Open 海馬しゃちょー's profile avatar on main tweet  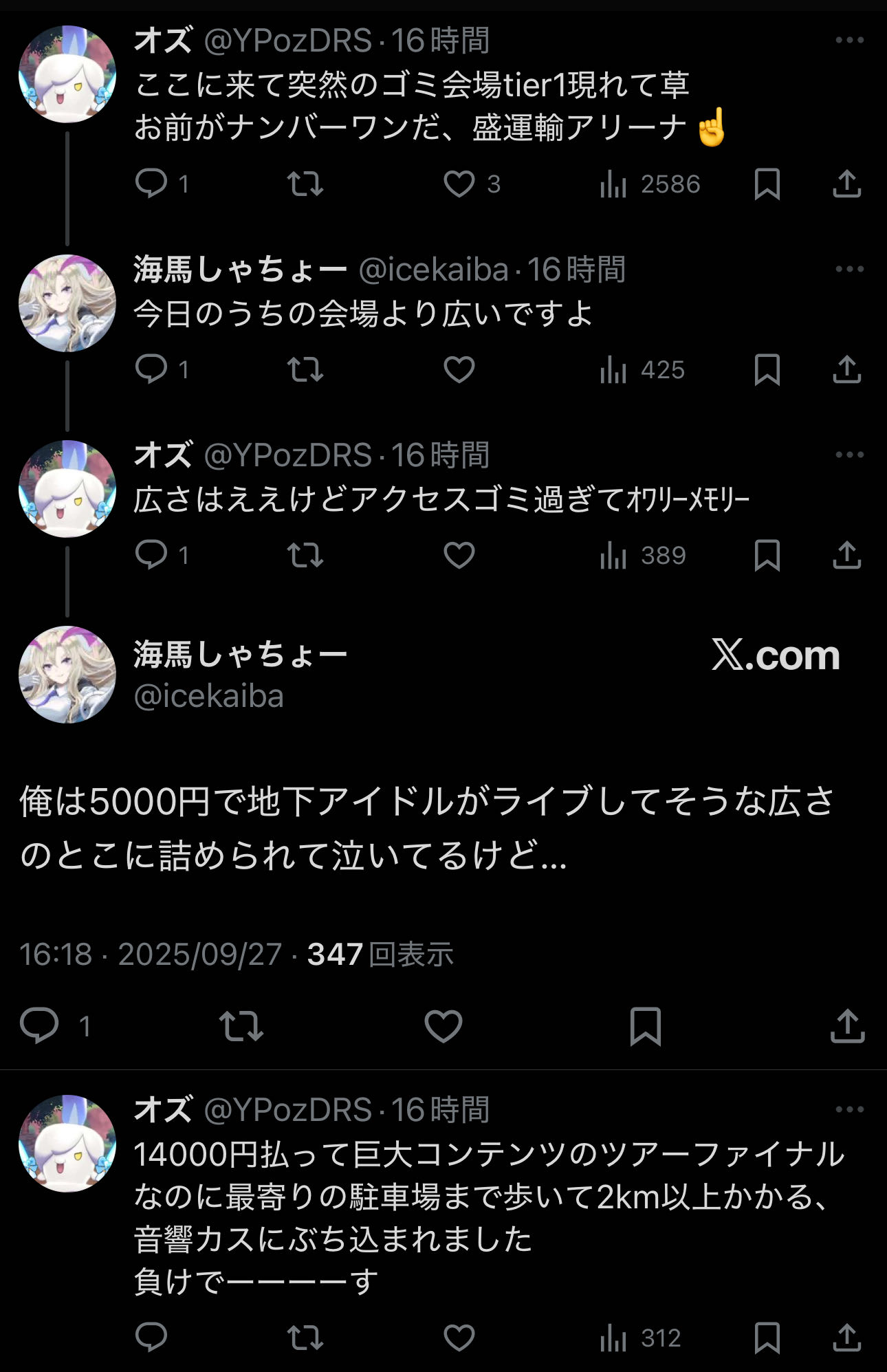click(67, 674)
